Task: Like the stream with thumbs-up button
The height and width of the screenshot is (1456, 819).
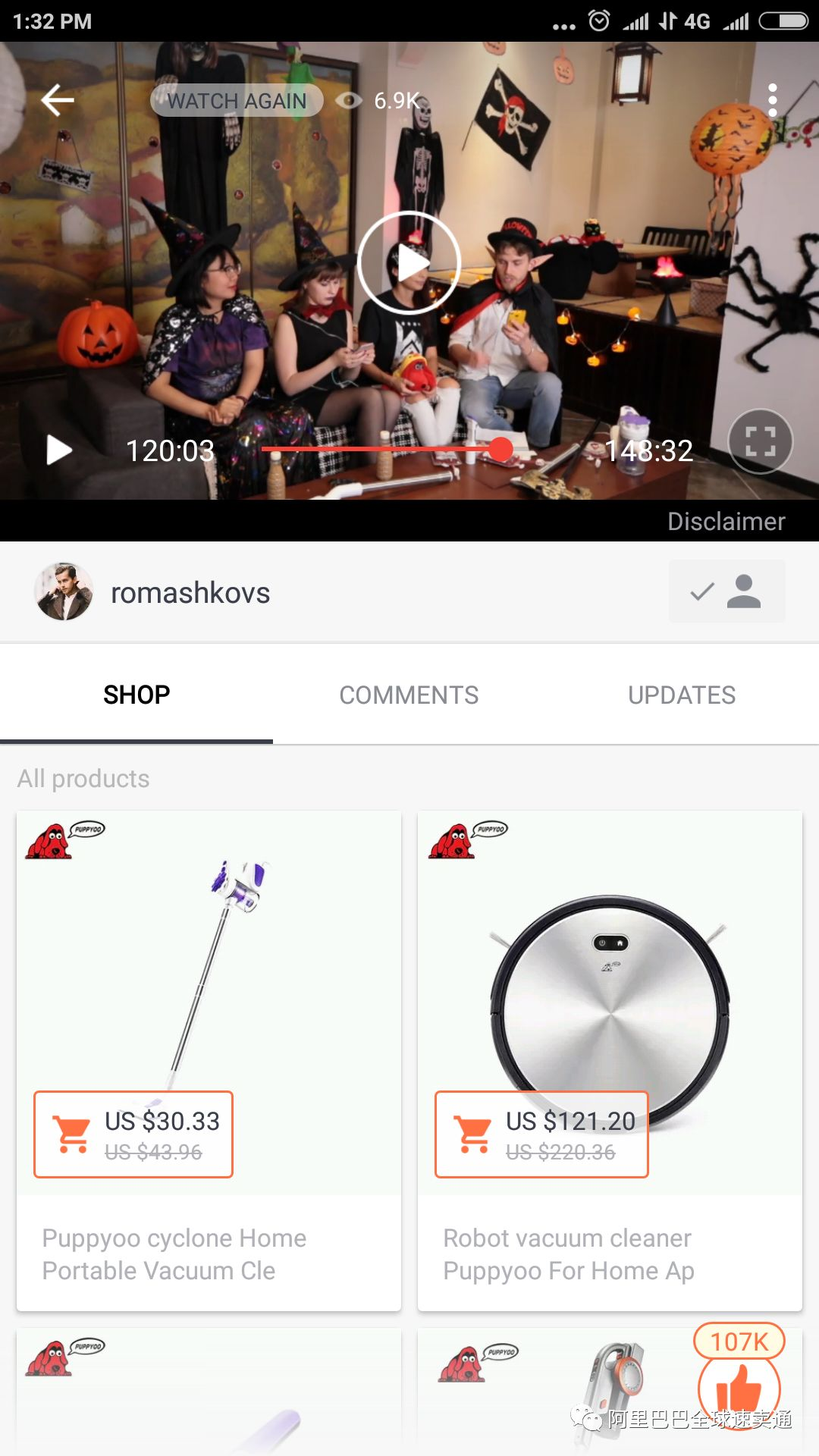Action: 739,1389
